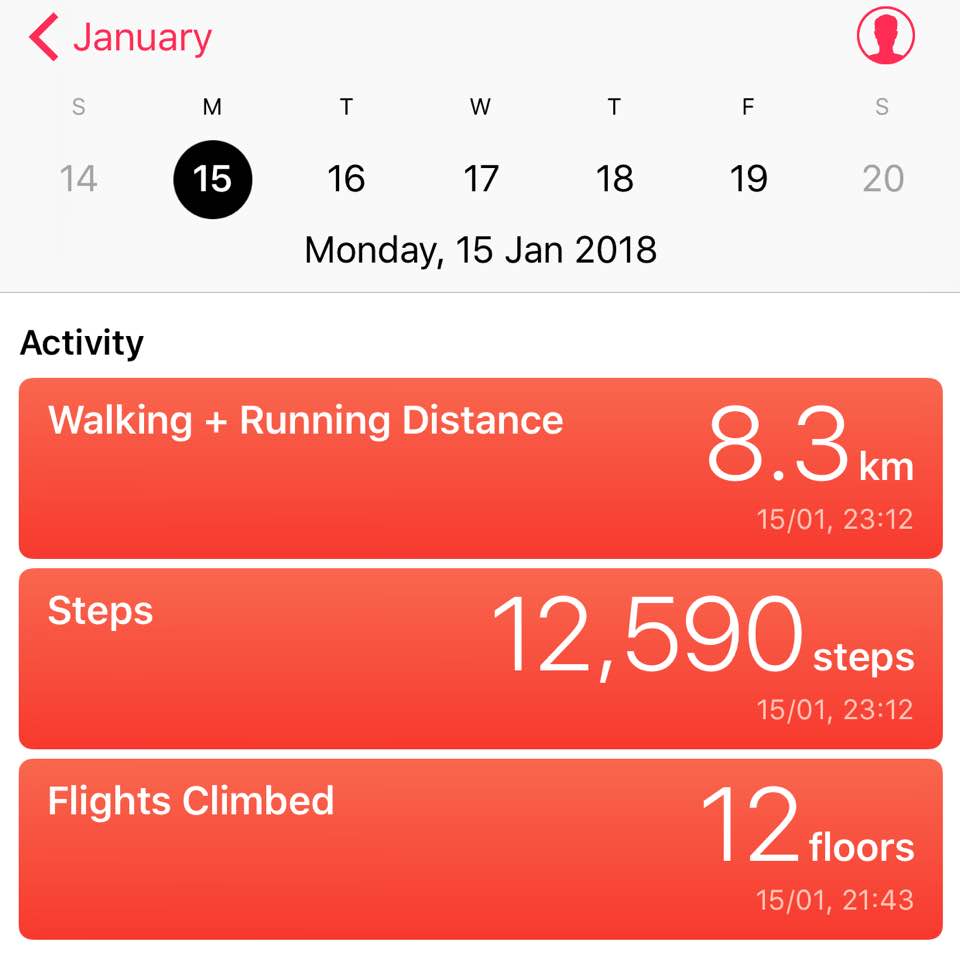Open Flights Climbed card
The image size is (960, 960).
pyautogui.click(x=480, y=848)
